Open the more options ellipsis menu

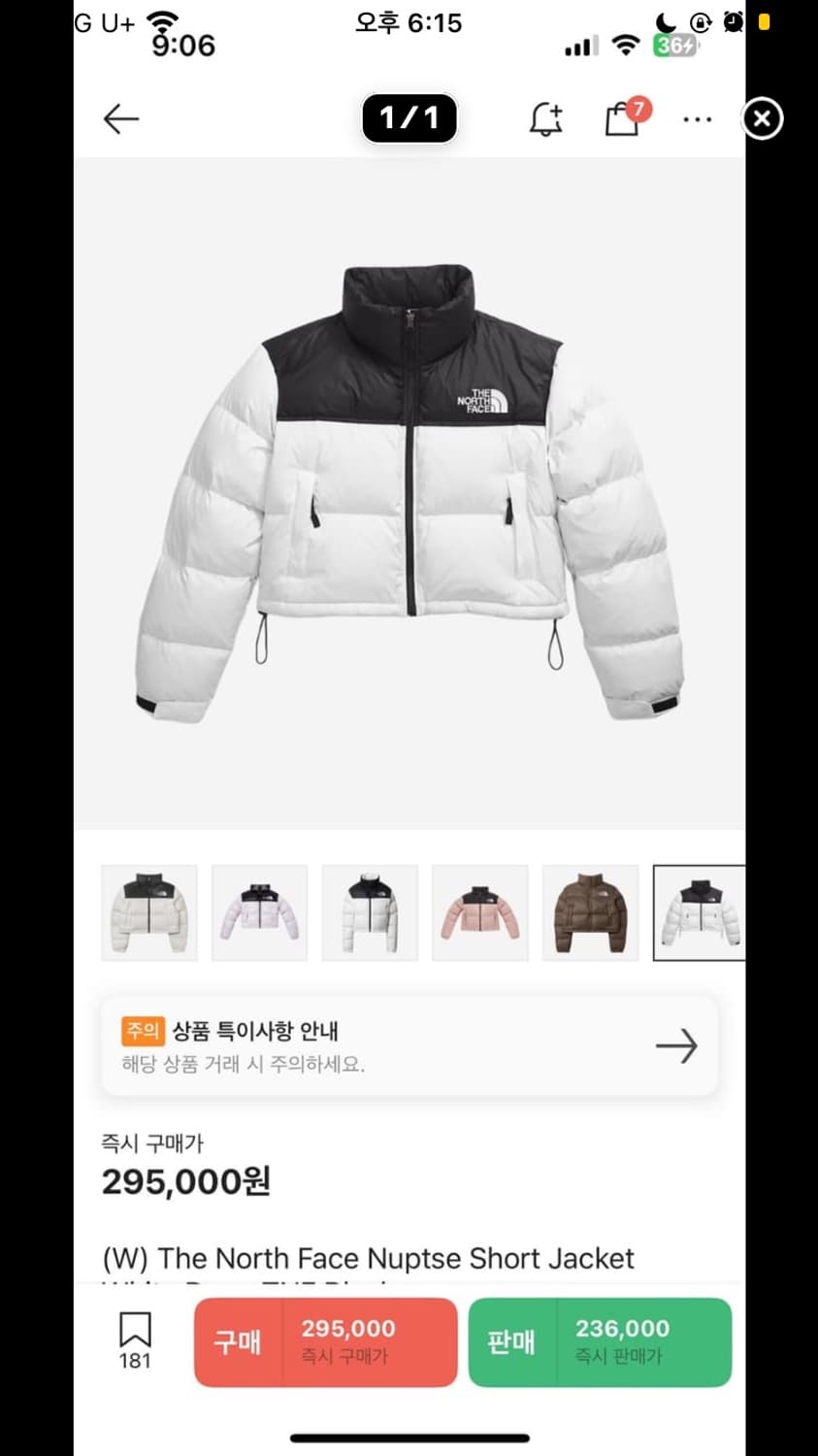click(x=698, y=118)
